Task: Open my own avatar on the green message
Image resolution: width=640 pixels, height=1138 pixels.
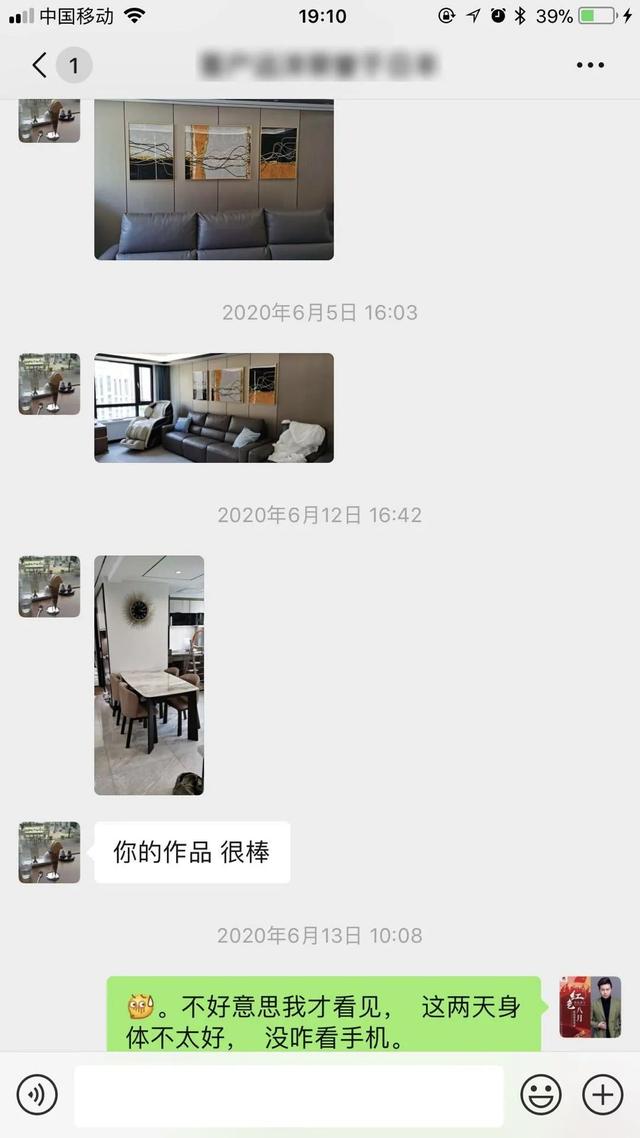Action: tap(590, 1006)
